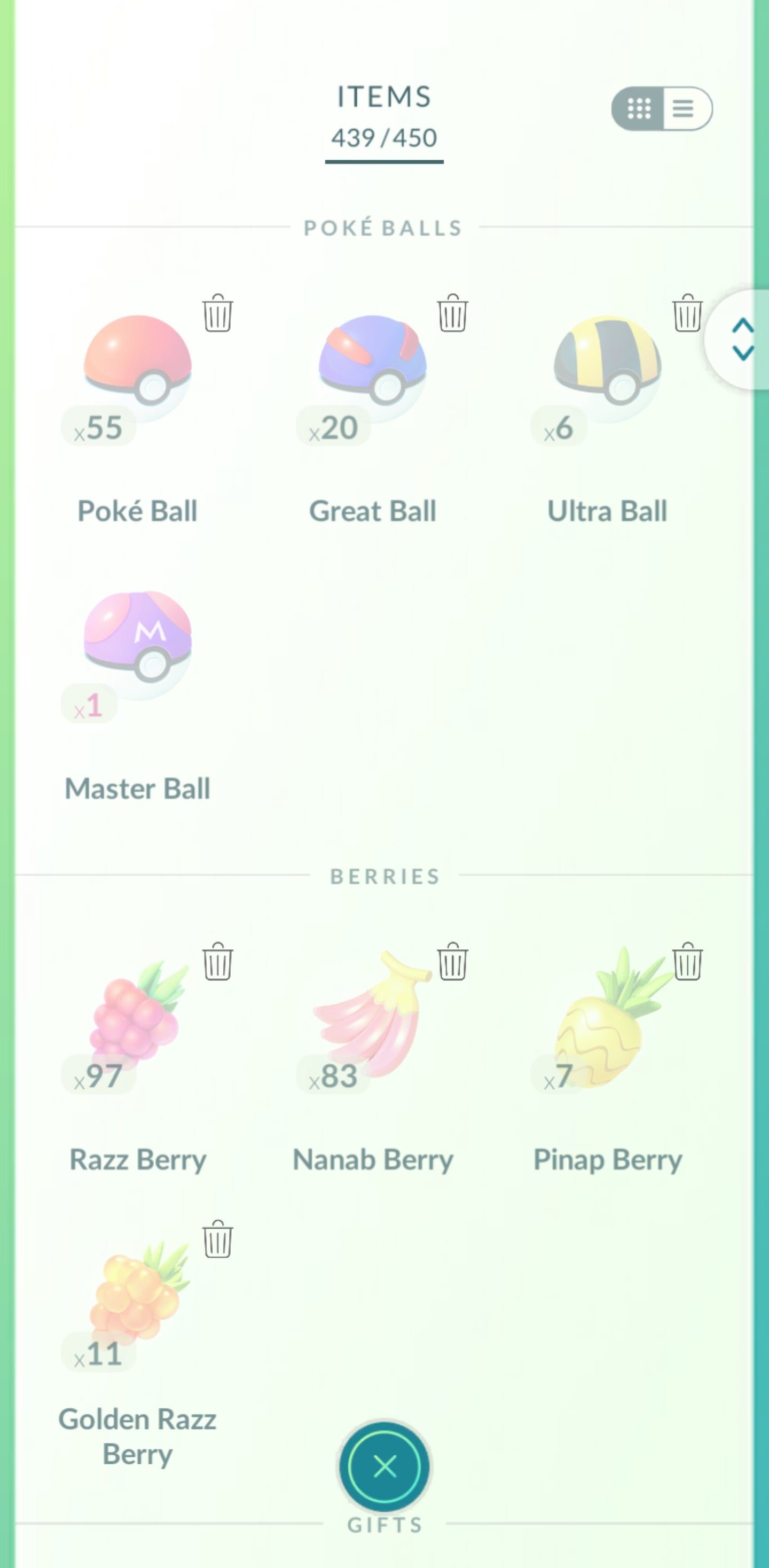Discard Nanab Berries with trash icon

pos(453,962)
